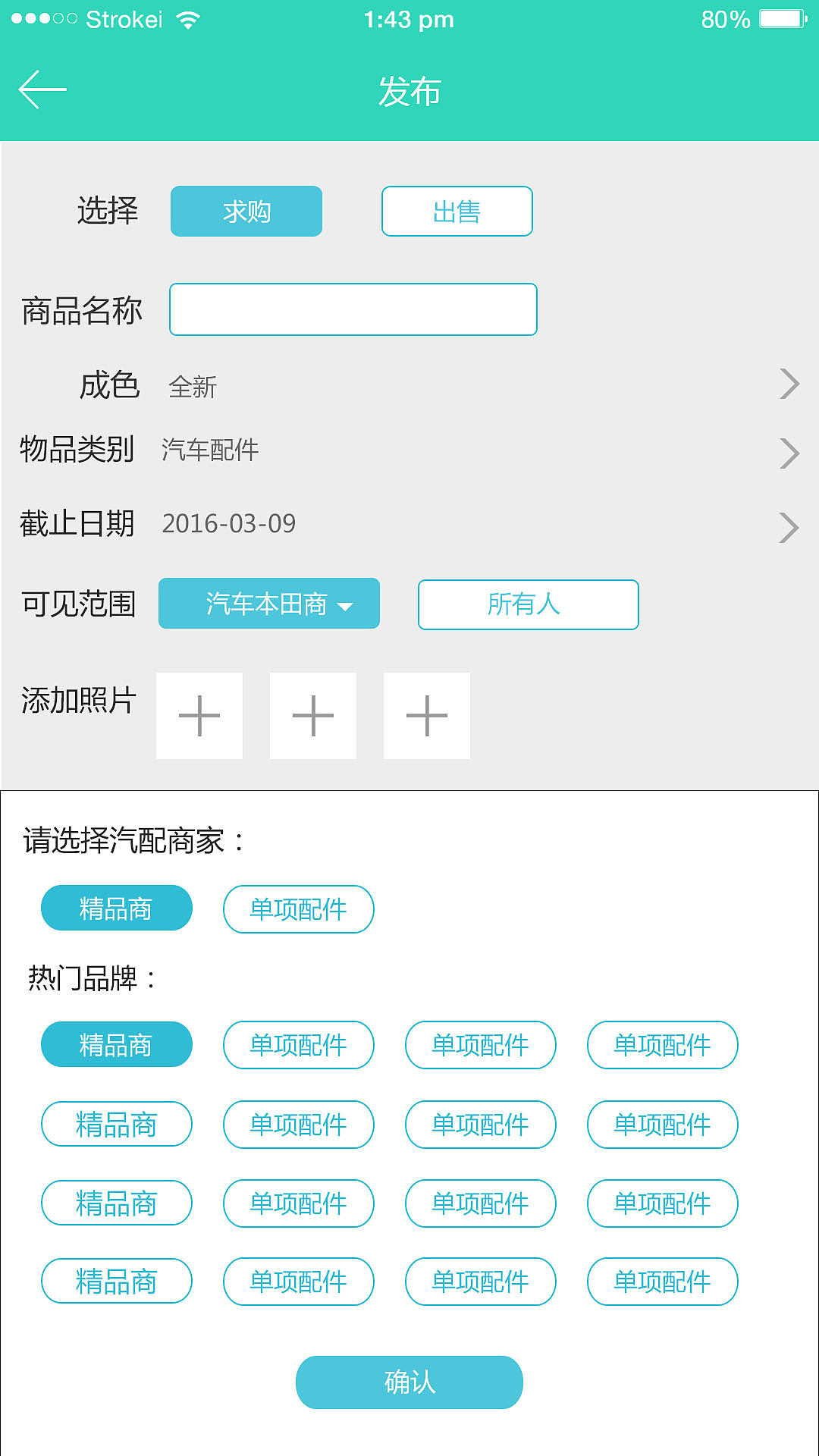
Task: Switch visibility to 所有人
Action: pyautogui.click(x=527, y=604)
